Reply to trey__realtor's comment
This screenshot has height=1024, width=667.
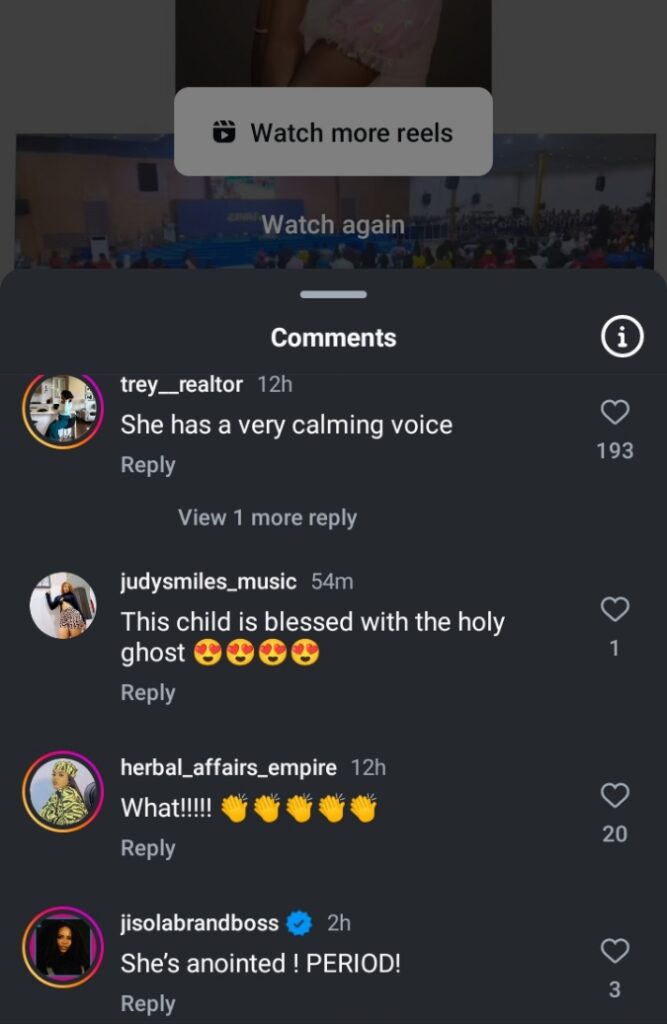tap(148, 465)
